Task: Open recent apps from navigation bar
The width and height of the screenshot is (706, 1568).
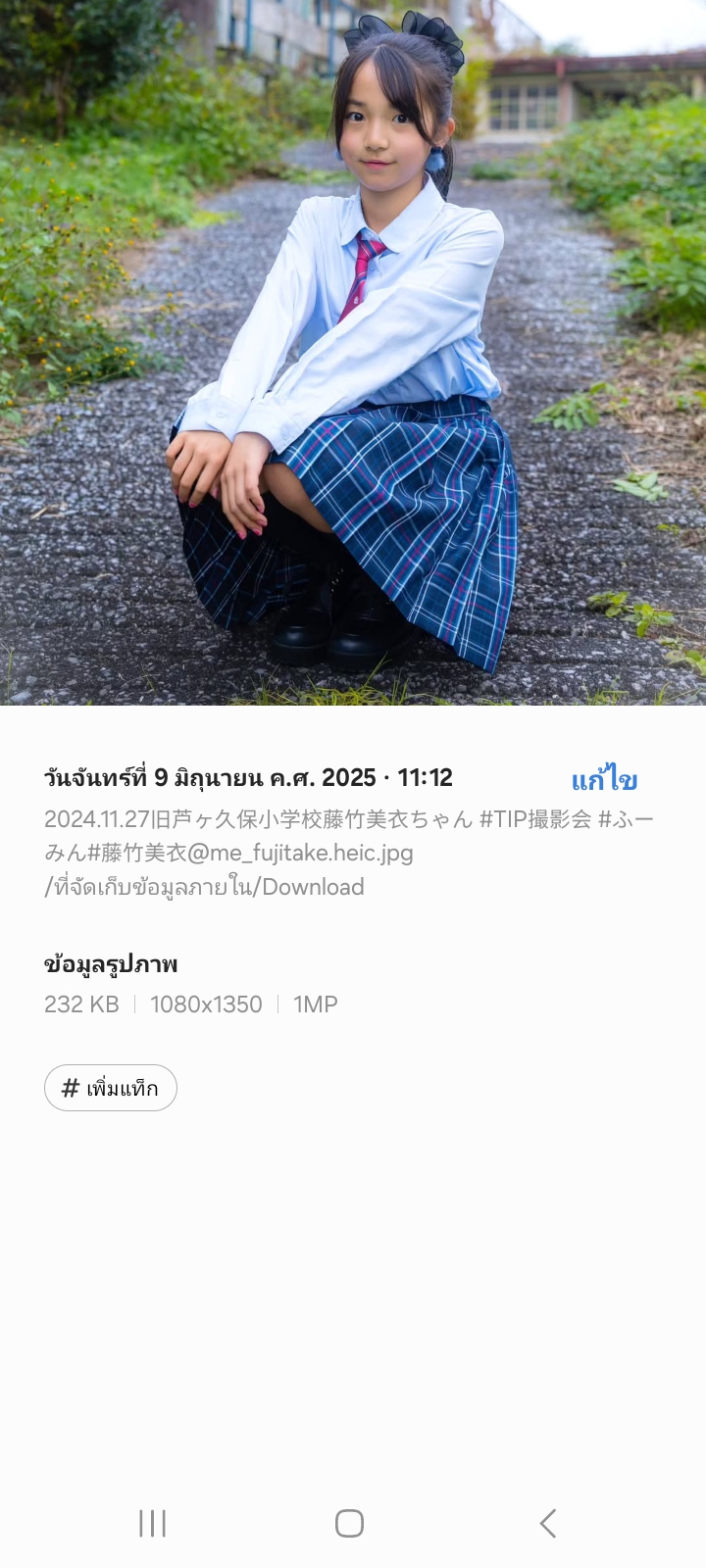Action: point(153,1523)
